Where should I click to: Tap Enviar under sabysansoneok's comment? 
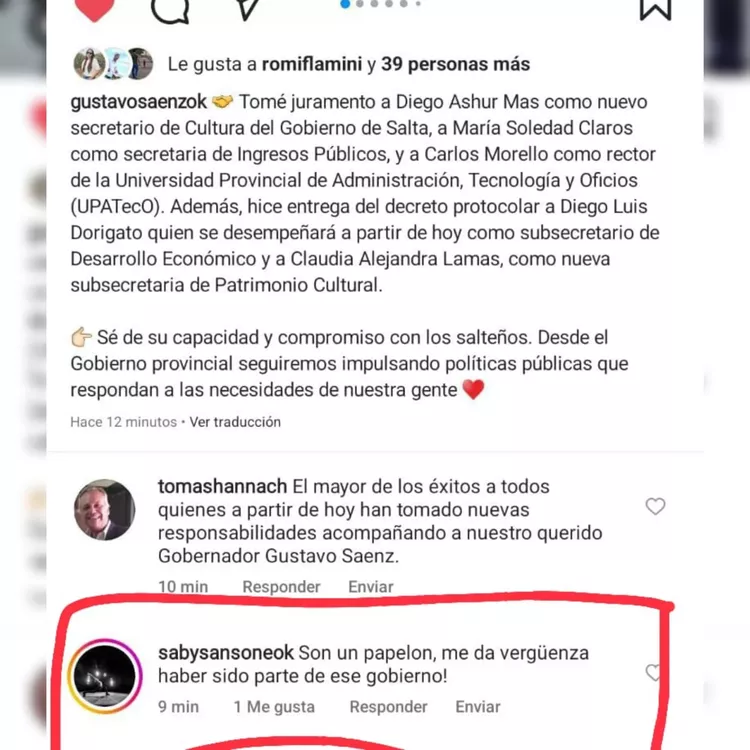pos(478,707)
